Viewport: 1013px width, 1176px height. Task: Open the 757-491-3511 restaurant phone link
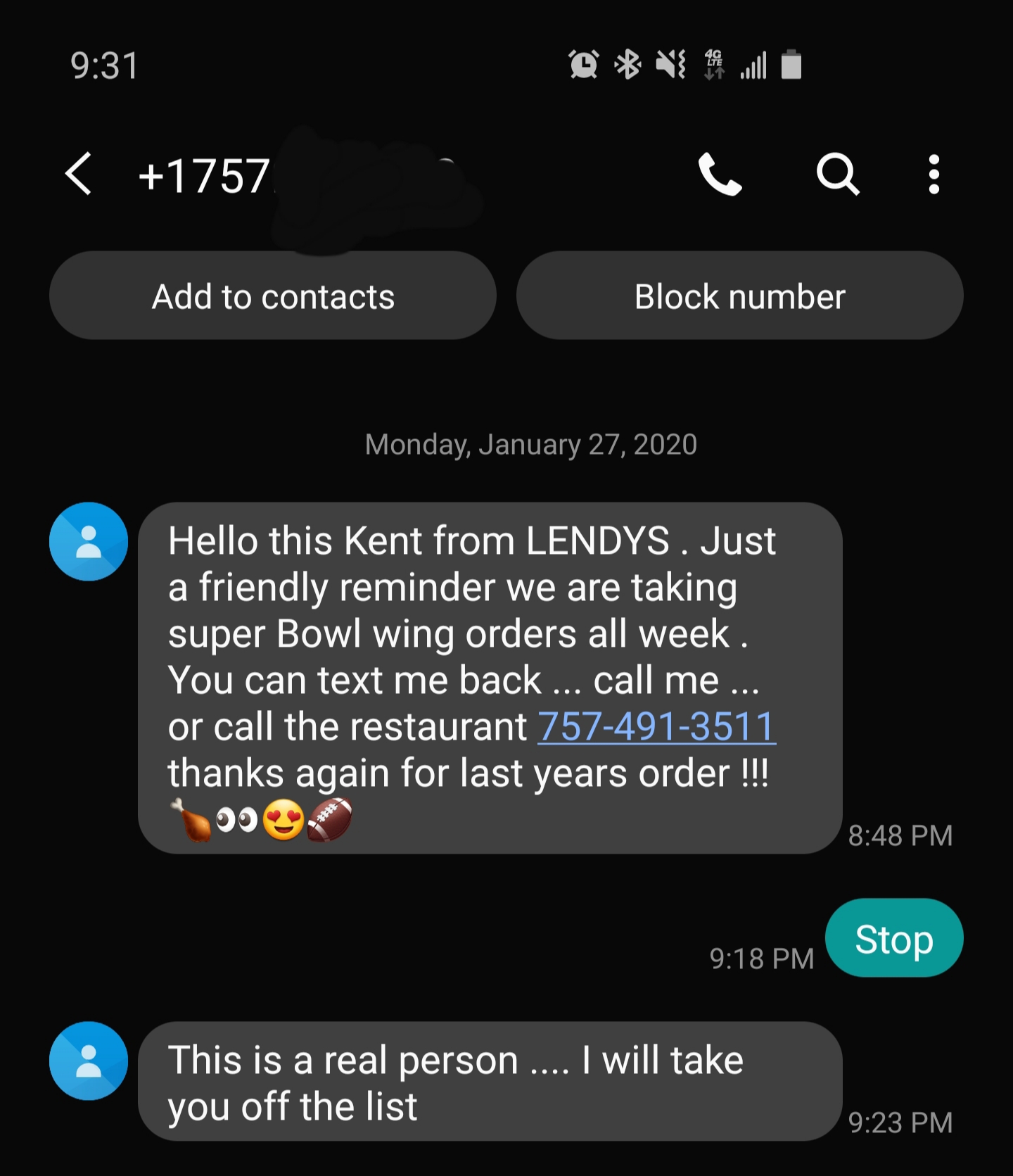click(x=656, y=726)
